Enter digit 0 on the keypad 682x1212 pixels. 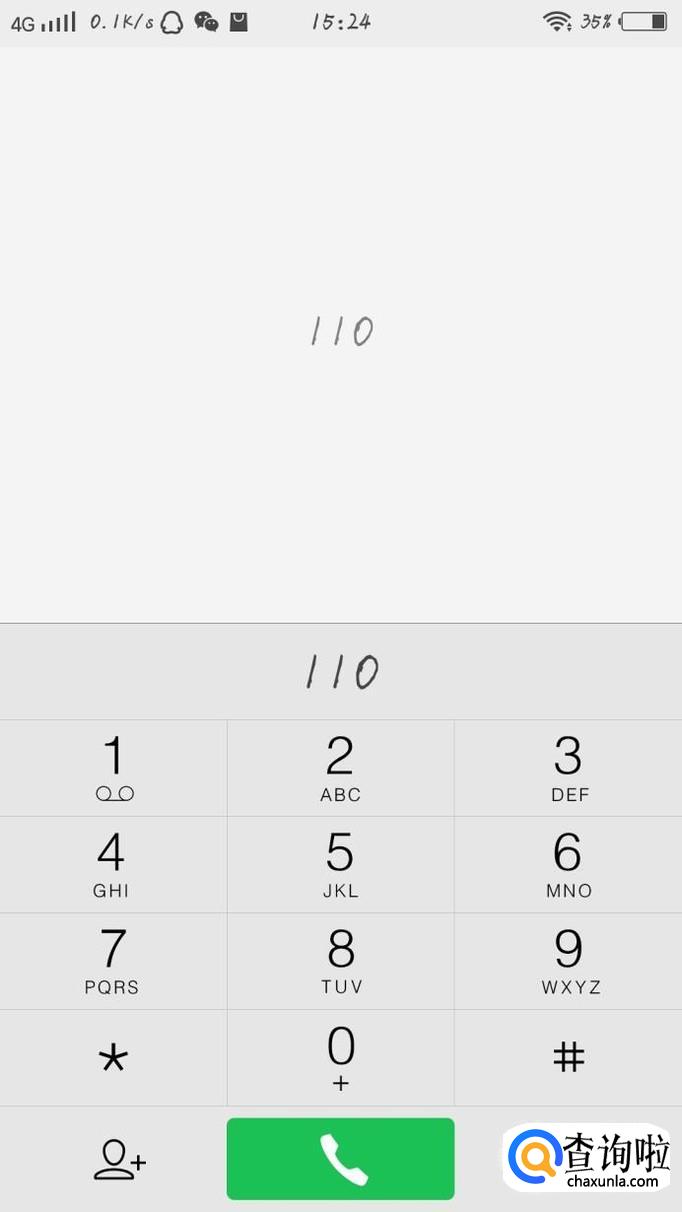pyautogui.click(x=341, y=1058)
